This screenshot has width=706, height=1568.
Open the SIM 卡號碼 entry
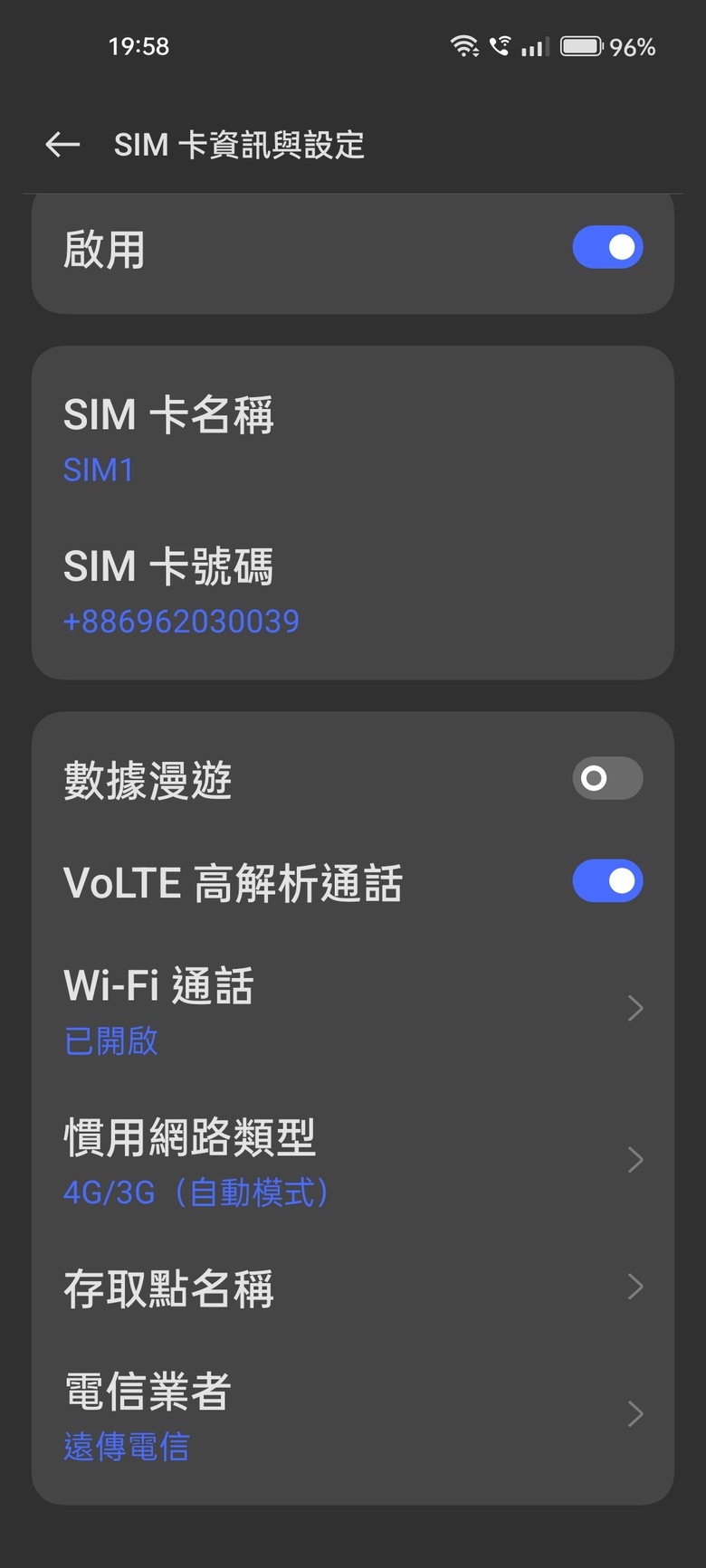[x=353, y=591]
